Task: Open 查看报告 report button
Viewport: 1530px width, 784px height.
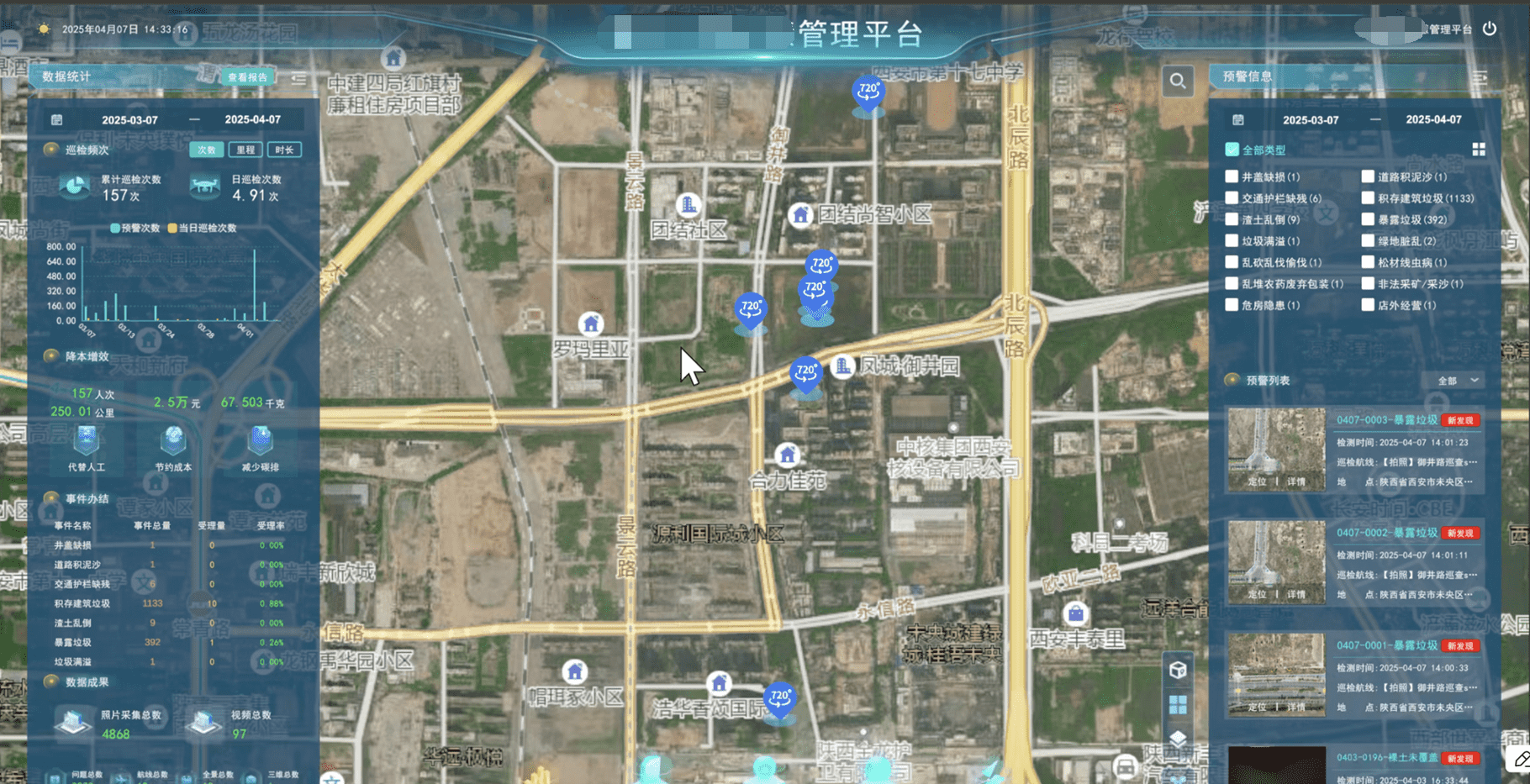Action: coord(247,77)
